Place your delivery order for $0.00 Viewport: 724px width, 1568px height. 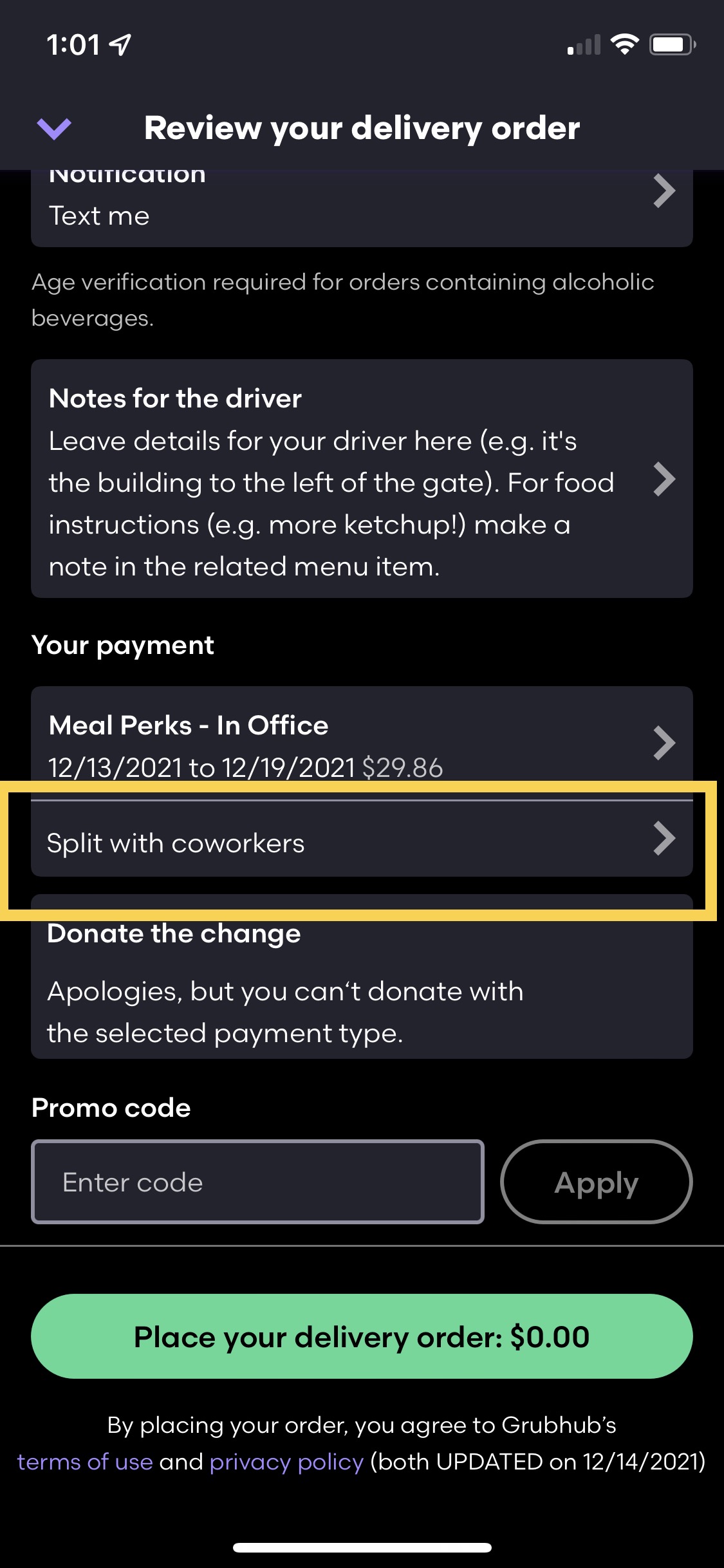pos(362,1337)
